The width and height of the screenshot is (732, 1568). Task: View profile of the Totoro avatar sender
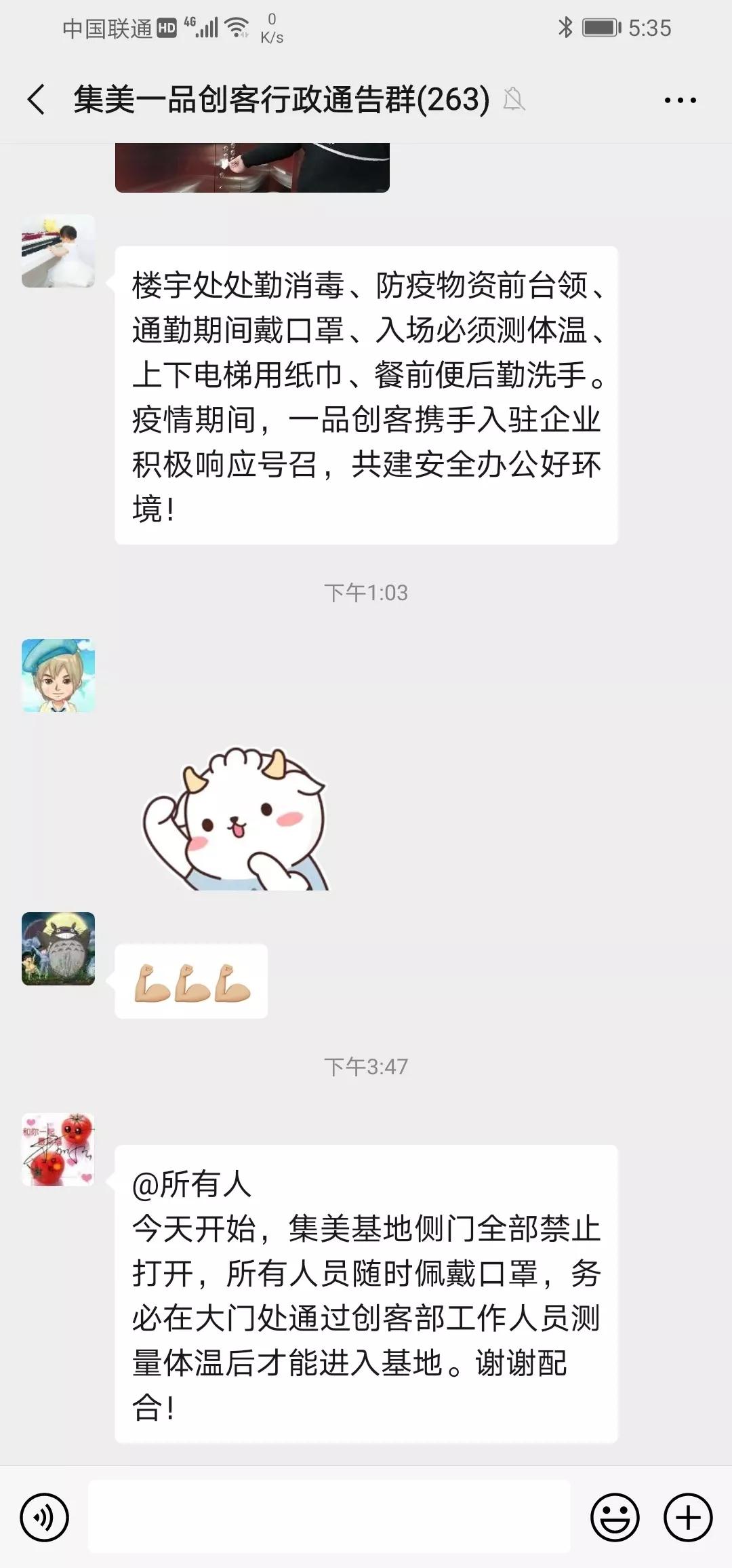coord(58,948)
